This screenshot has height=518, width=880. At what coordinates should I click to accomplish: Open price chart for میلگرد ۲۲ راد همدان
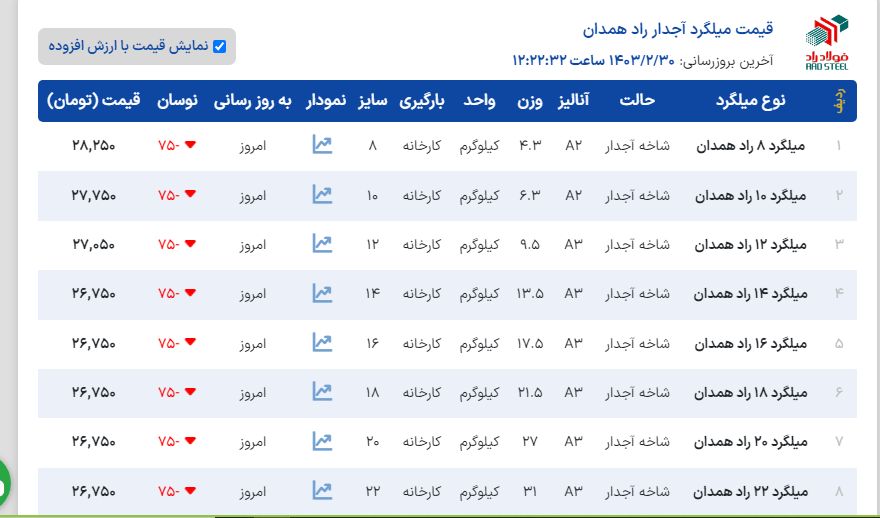pos(321,490)
